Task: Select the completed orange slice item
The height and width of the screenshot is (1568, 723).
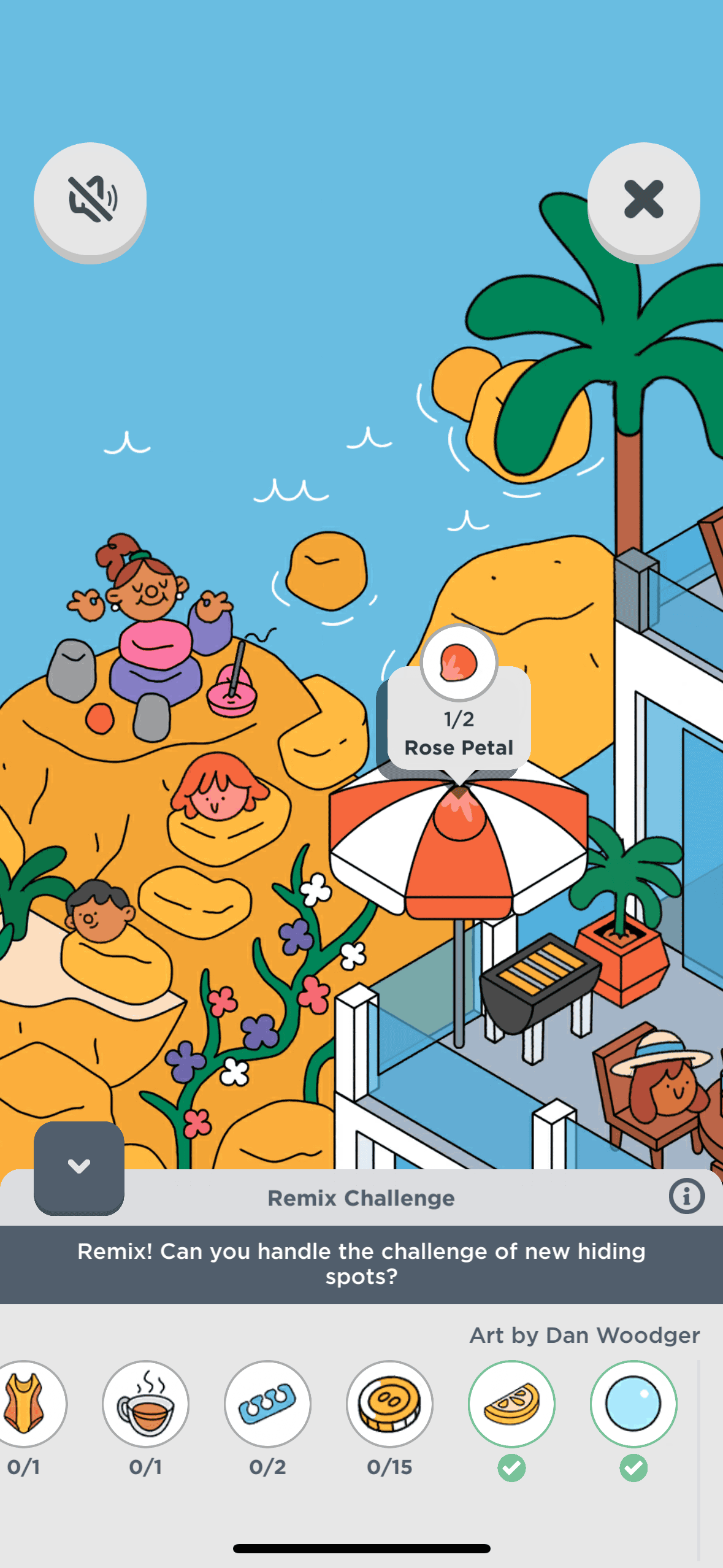Action: [511, 1403]
